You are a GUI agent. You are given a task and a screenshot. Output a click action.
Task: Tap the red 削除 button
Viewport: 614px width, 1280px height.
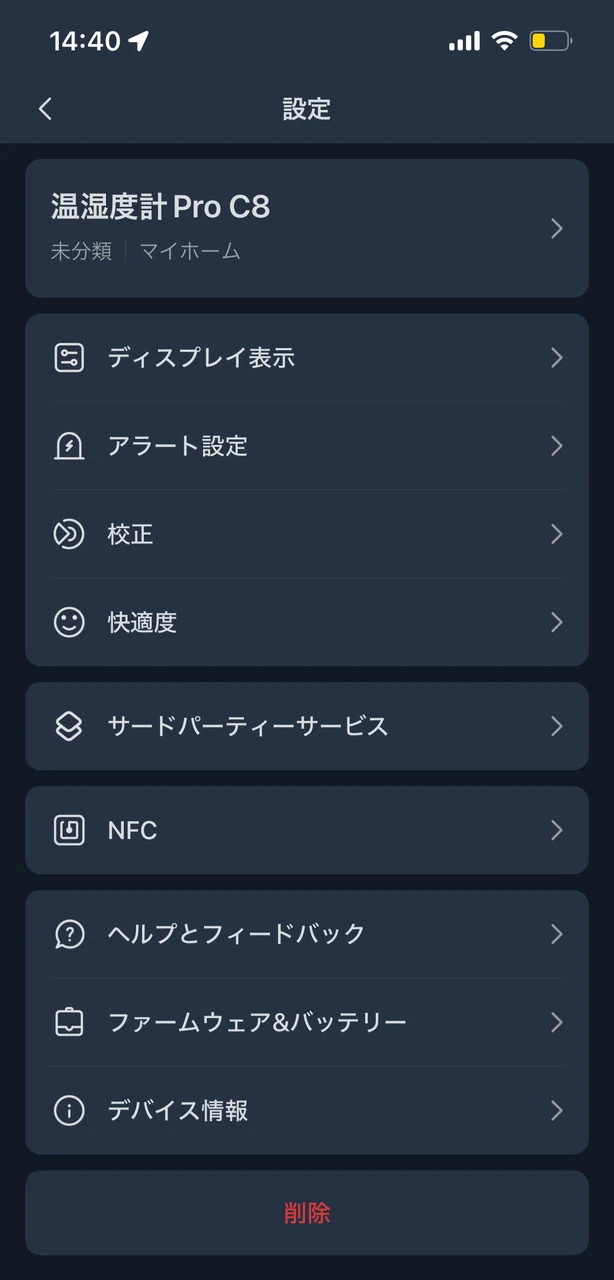pyautogui.click(x=306, y=1213)
